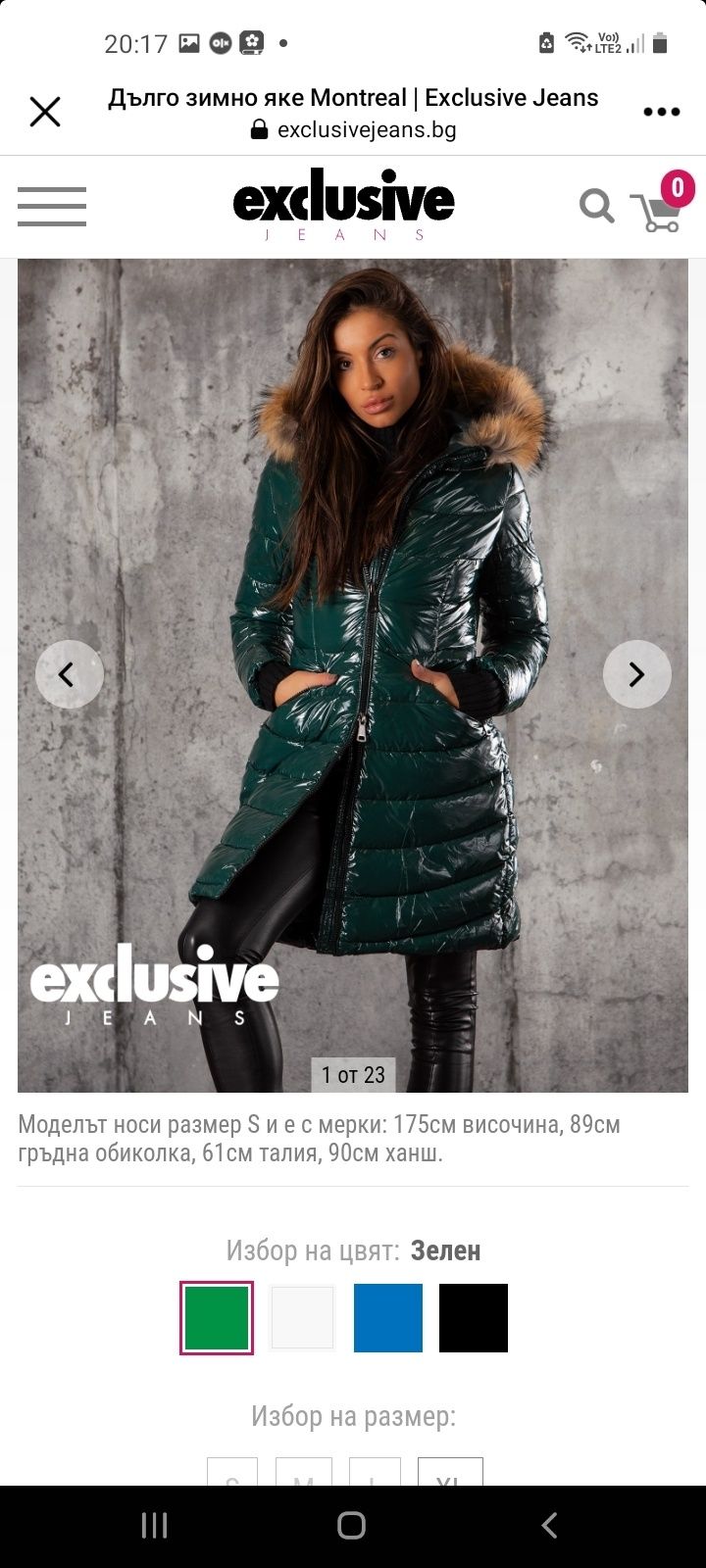Show the previous product photo

click(69, 674)
